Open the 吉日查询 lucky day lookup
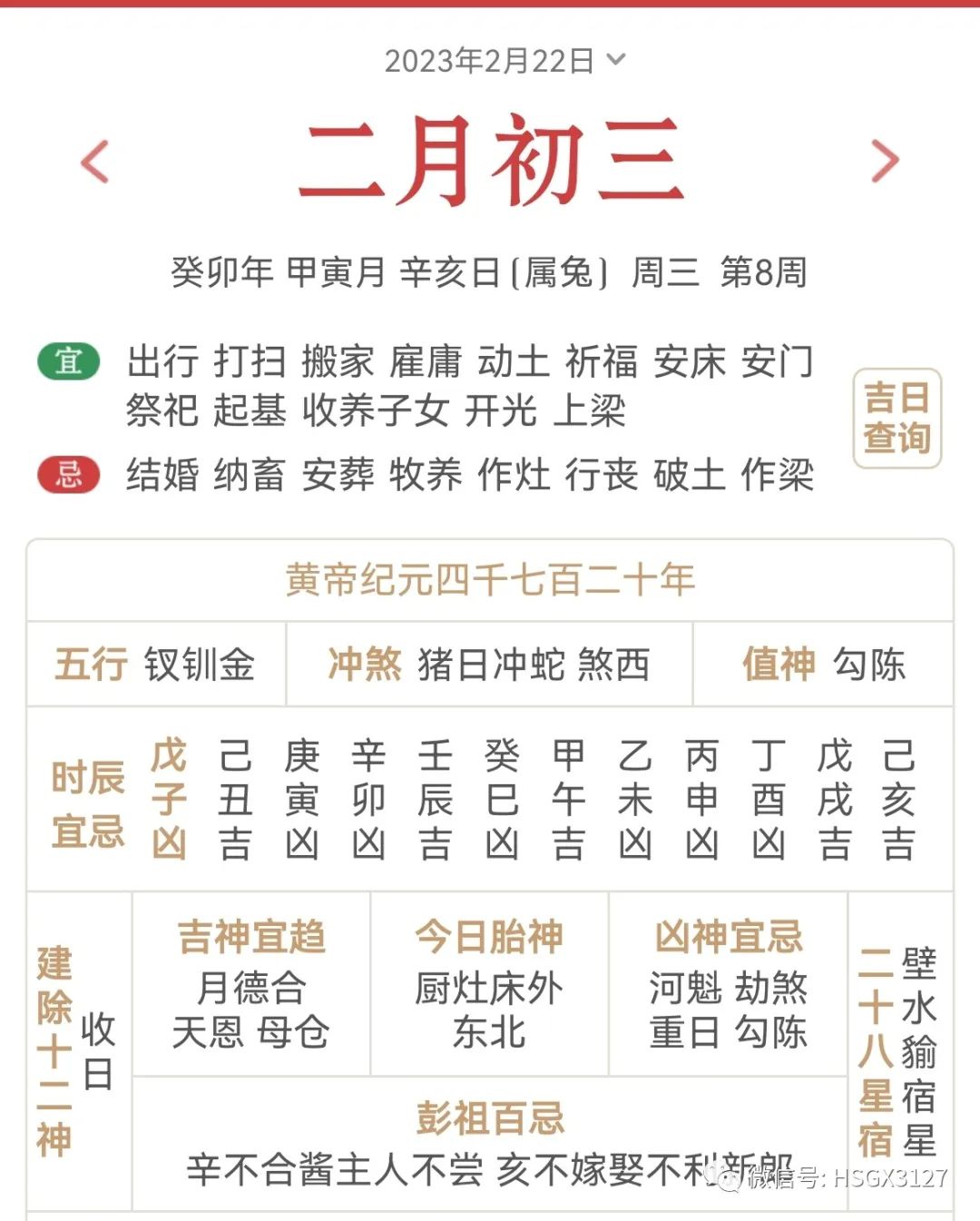Viewport: 980px width, 1221px height. pos(897,419)
